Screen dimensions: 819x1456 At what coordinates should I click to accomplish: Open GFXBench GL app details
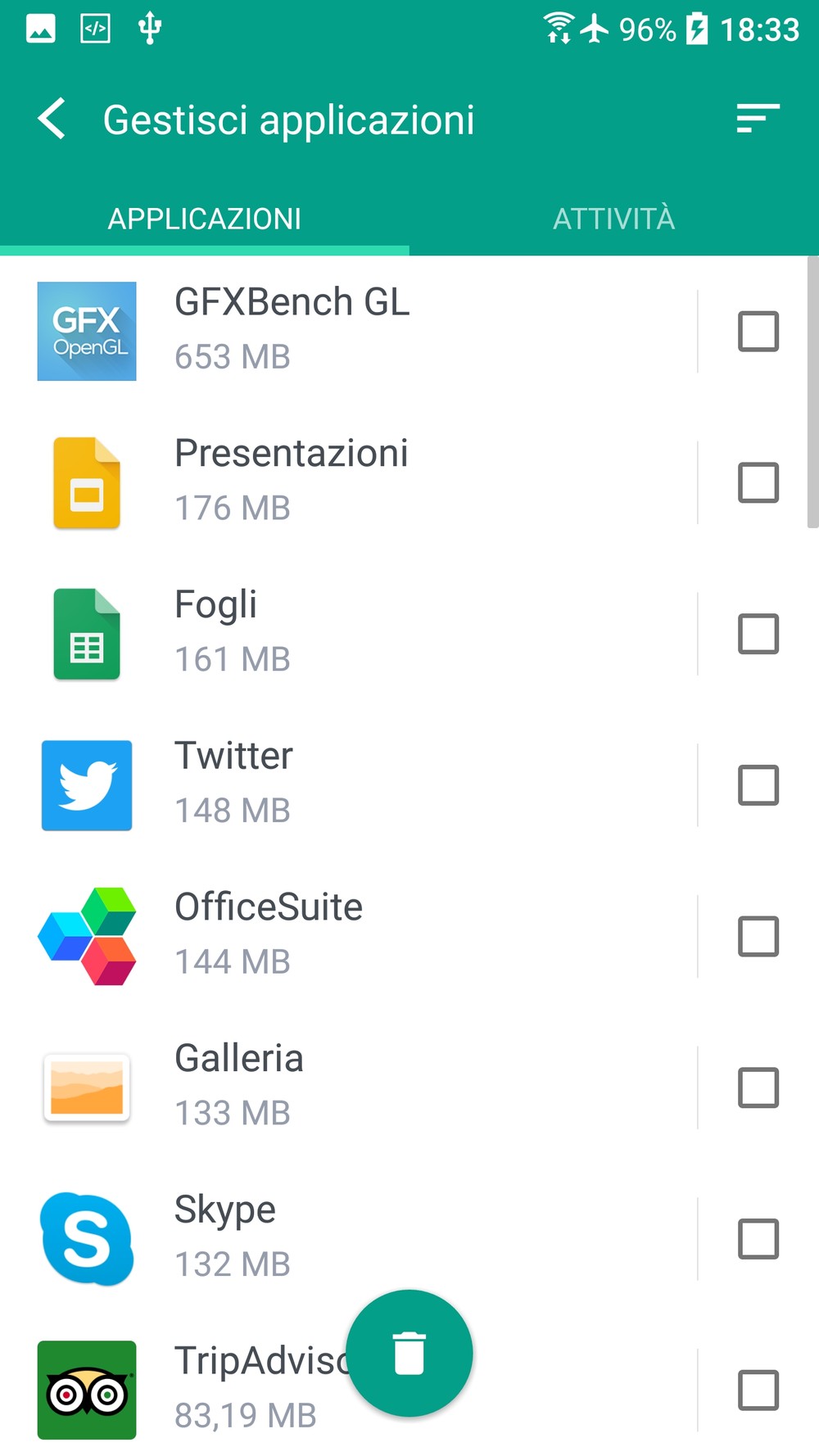(x=348, y=331)
